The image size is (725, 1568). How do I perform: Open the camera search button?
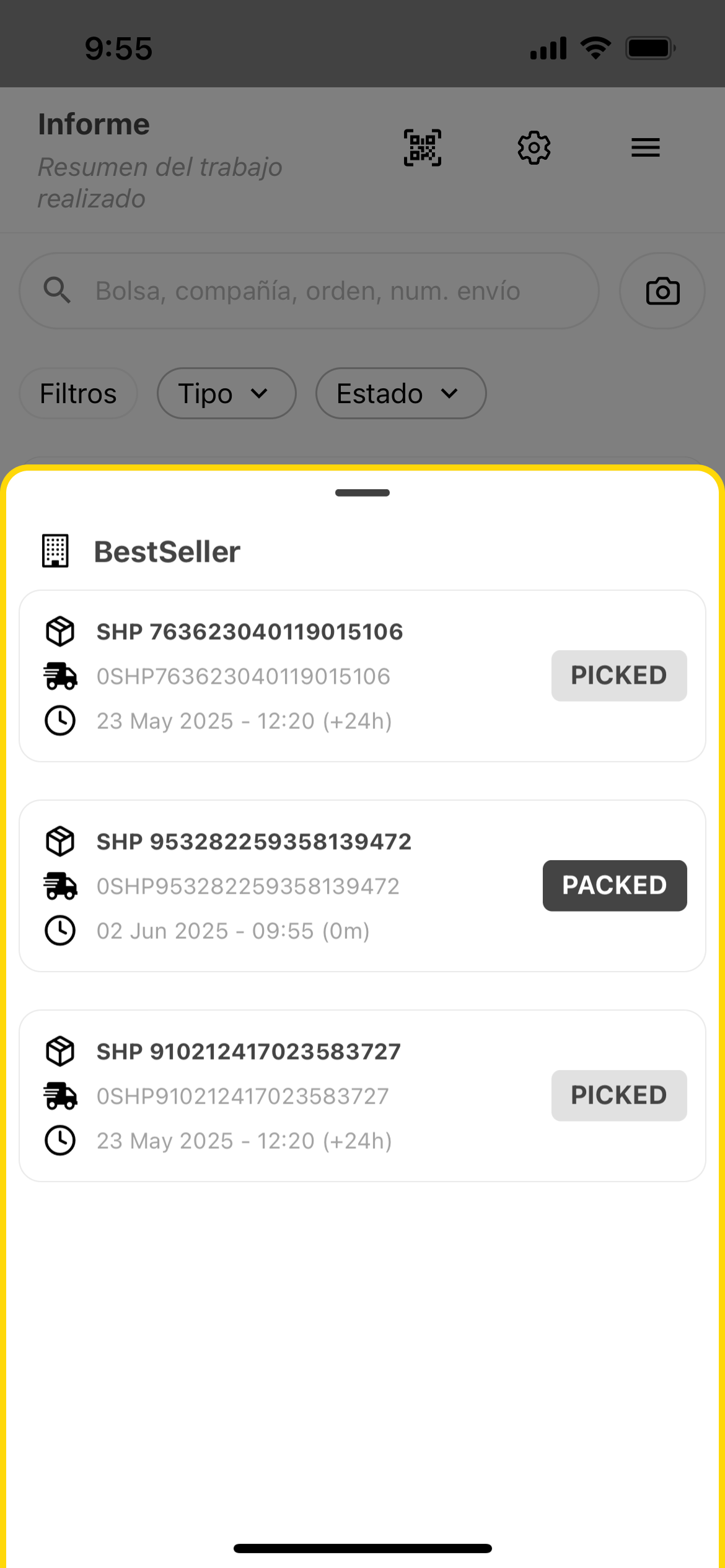(662, 290)
